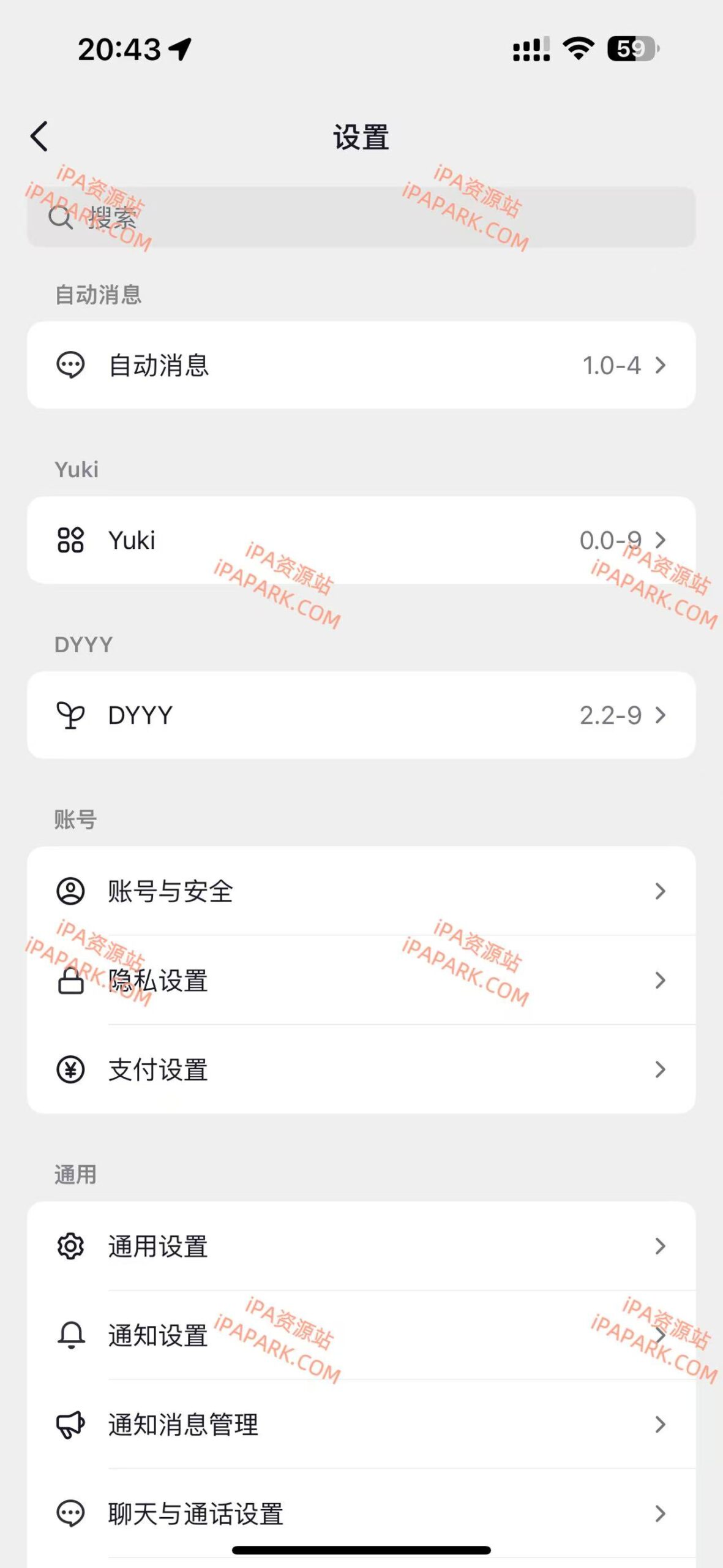Open 通知消息管理
This screenshot has width=723, height=1568.
pyautogui.click(x=361, y=1425)
